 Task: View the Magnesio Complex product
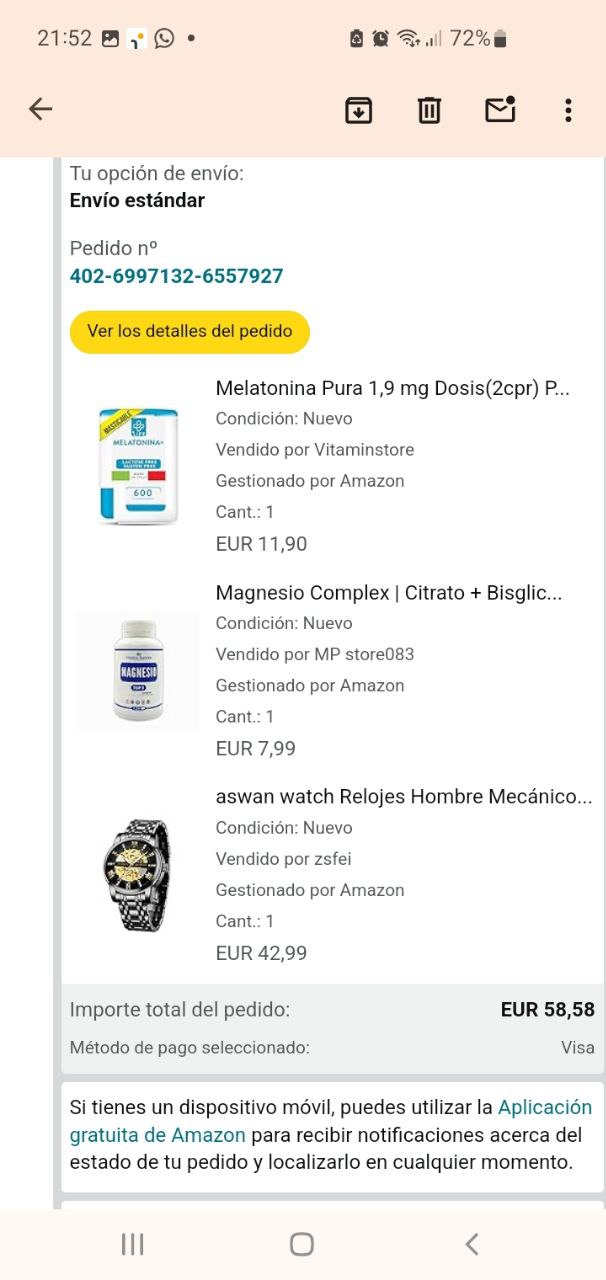point(389,593)
